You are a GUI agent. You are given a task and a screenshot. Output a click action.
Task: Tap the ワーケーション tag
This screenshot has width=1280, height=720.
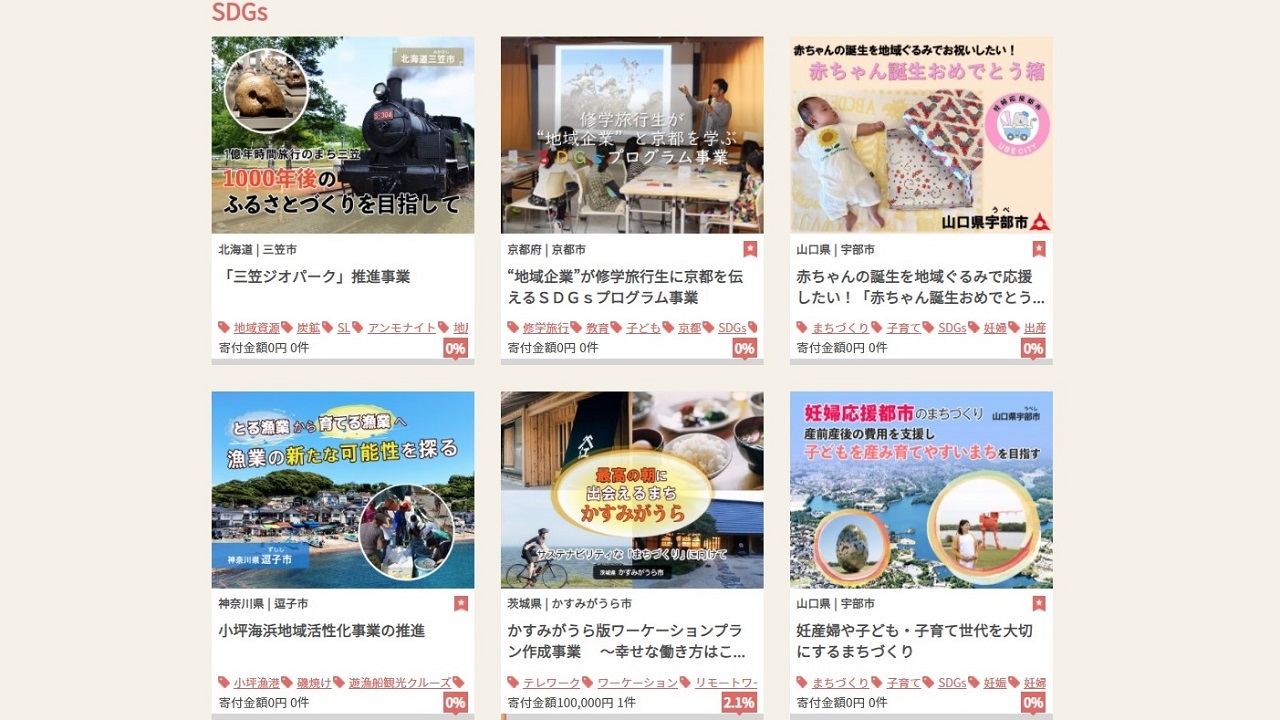[637, 683]
